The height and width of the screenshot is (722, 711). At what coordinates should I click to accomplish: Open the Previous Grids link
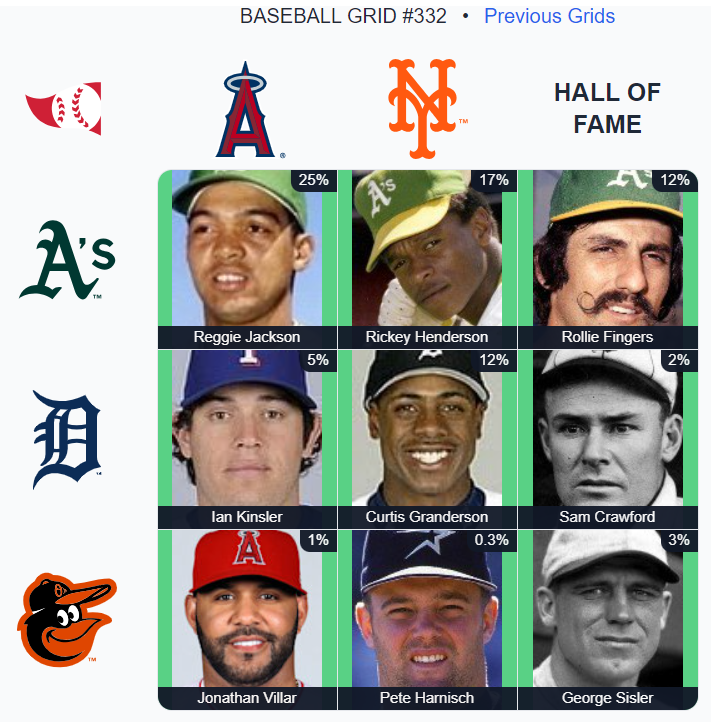pyautogui.click(x=549, y=16)
